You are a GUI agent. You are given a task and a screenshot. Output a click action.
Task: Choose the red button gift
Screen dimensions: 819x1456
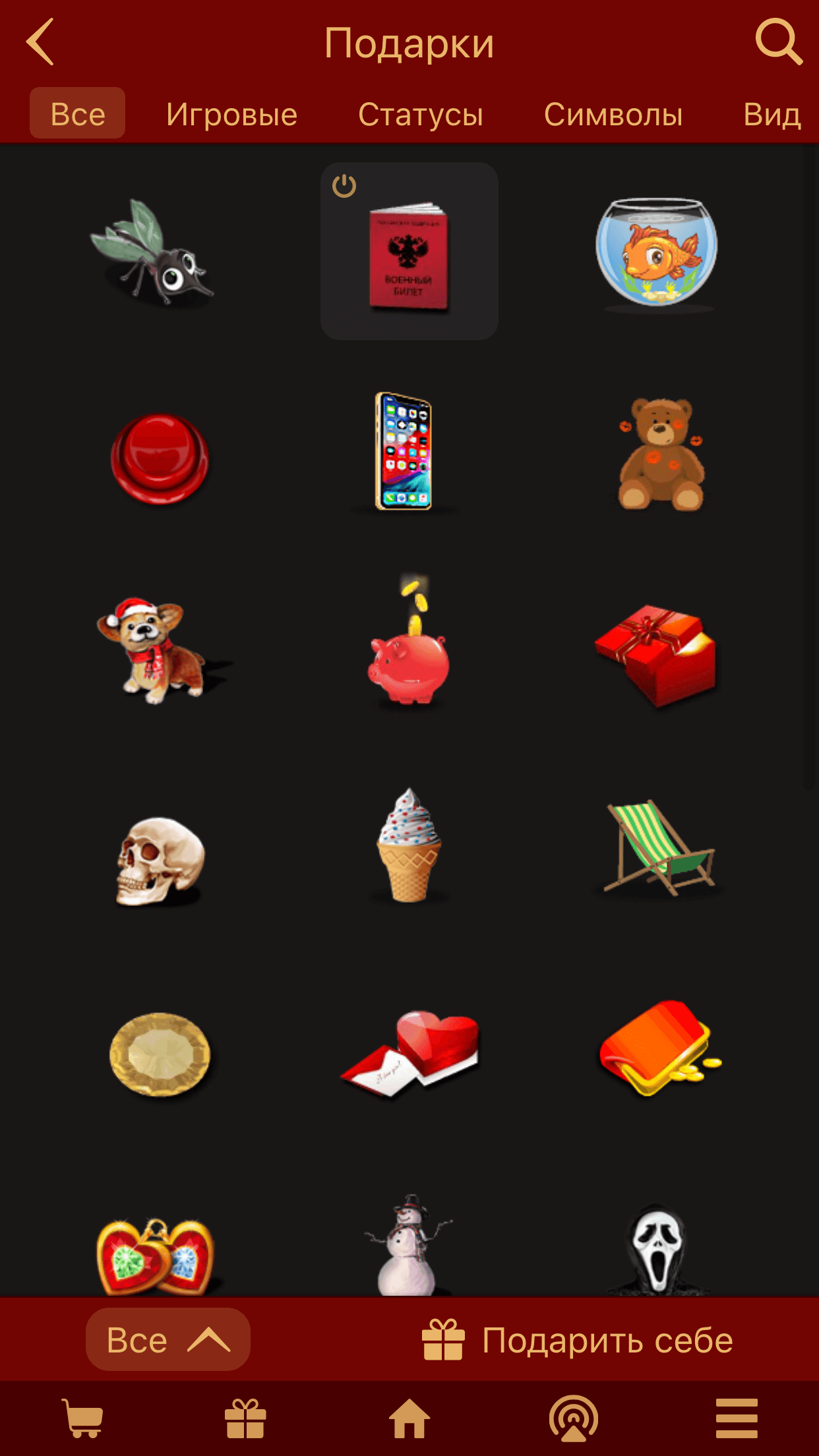pyautogui.click(x=160, y=458)
